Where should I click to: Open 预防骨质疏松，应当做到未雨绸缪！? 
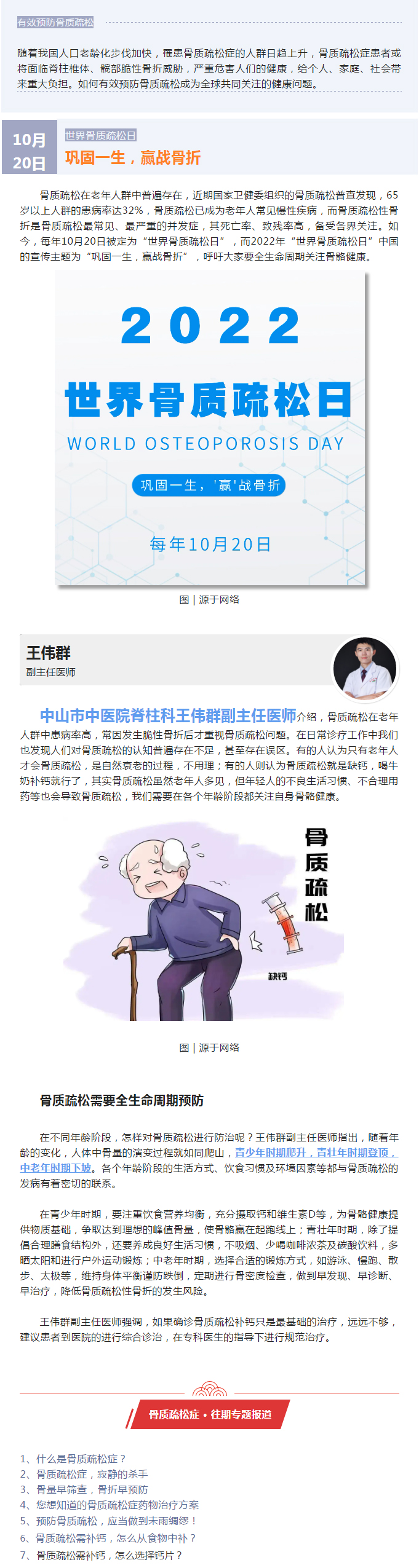[x=110, y=1521]
